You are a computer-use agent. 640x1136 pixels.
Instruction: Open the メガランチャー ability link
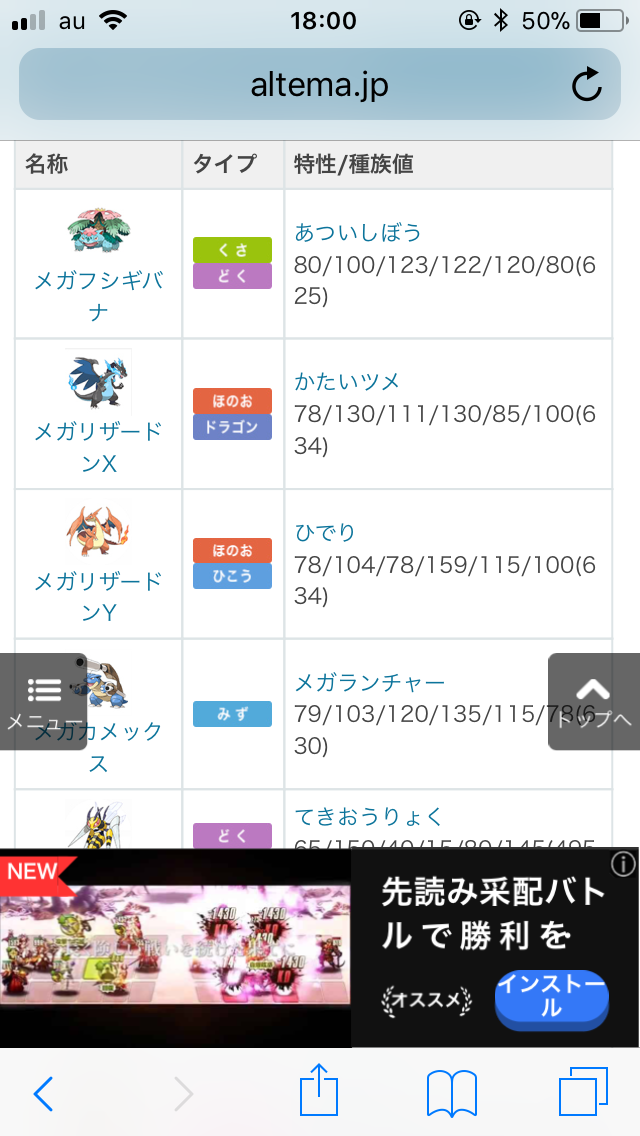pyautogui.click(x=370, y=683)
